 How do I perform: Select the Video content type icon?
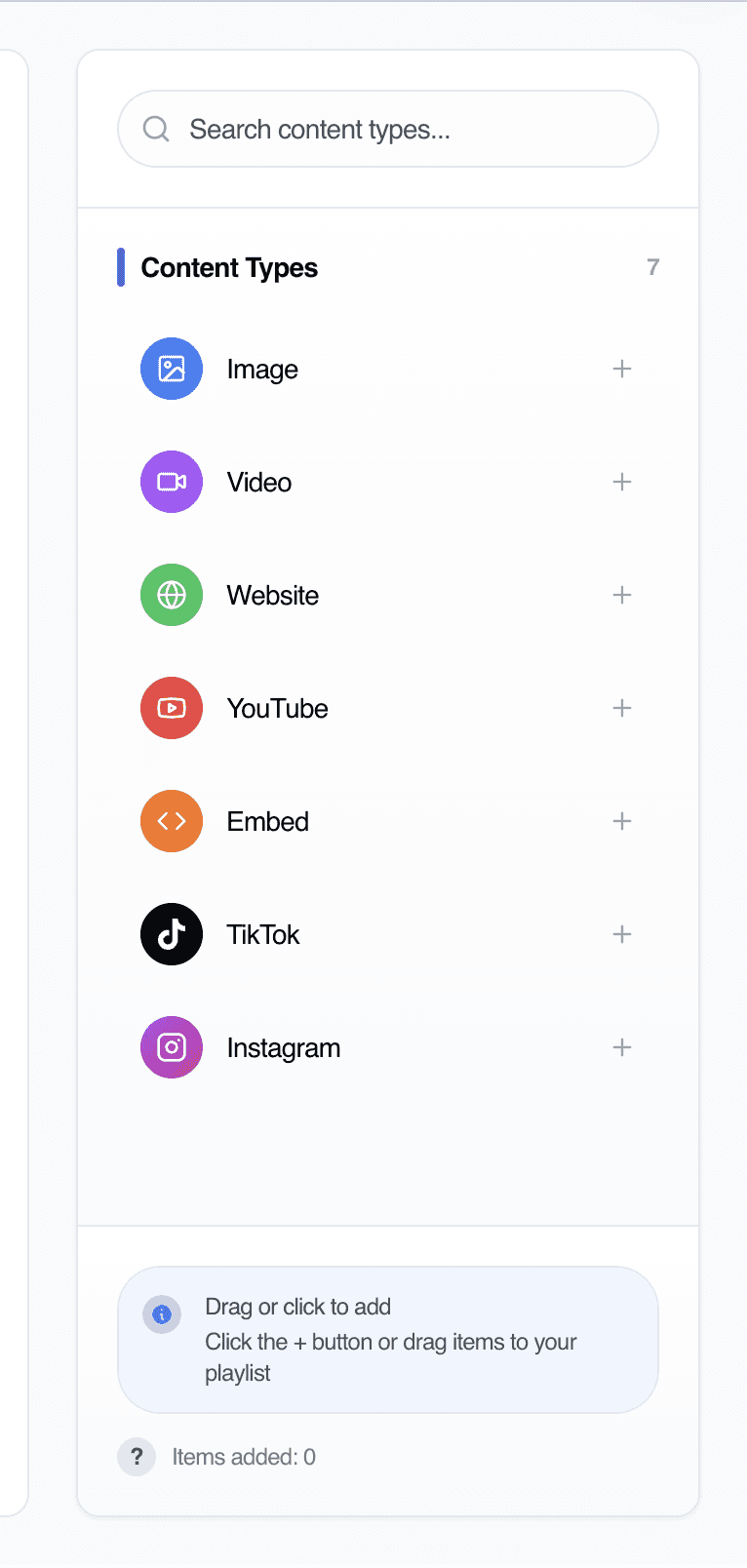tap(172, 482)
